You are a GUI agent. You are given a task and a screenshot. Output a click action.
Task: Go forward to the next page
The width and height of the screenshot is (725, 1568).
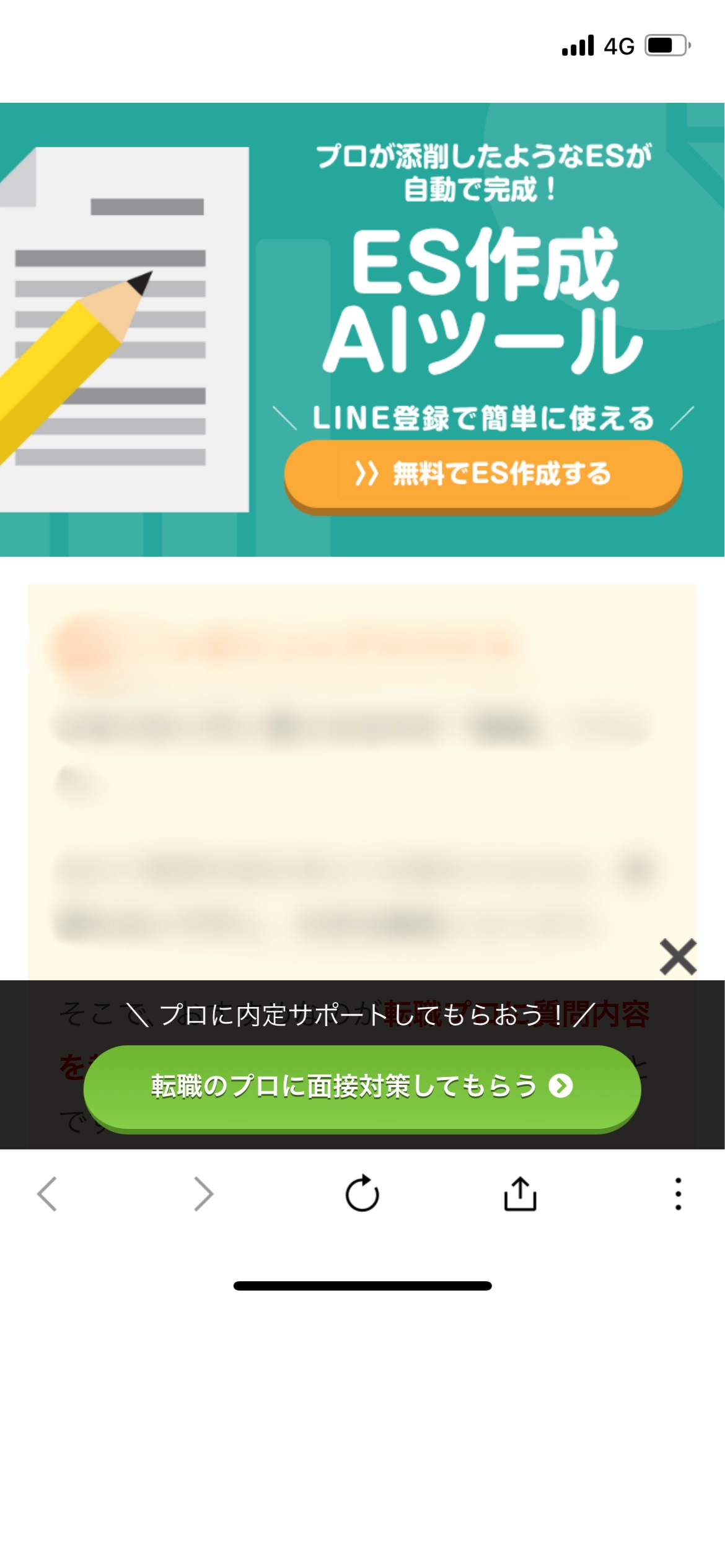[203, 1193]
